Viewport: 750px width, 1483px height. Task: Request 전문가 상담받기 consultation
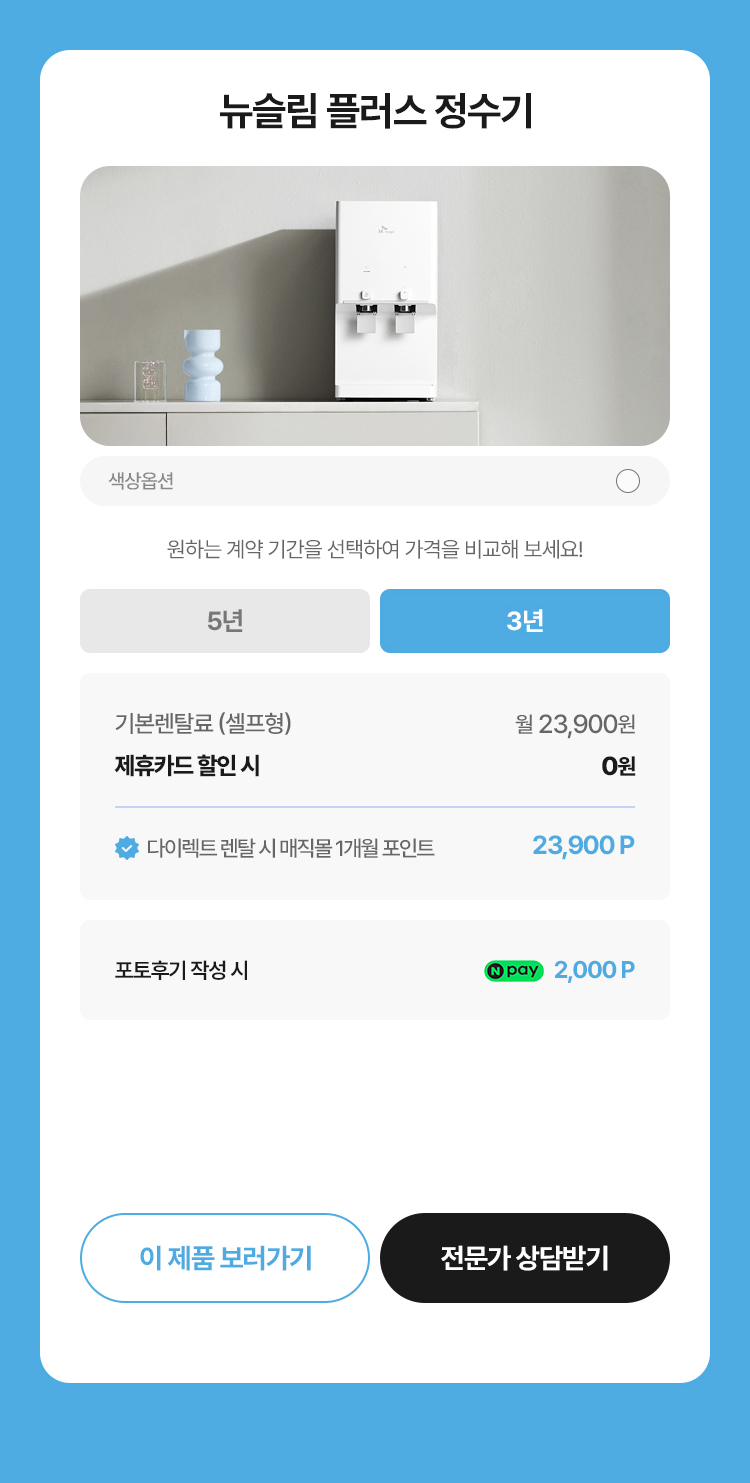pos(525,1258)
